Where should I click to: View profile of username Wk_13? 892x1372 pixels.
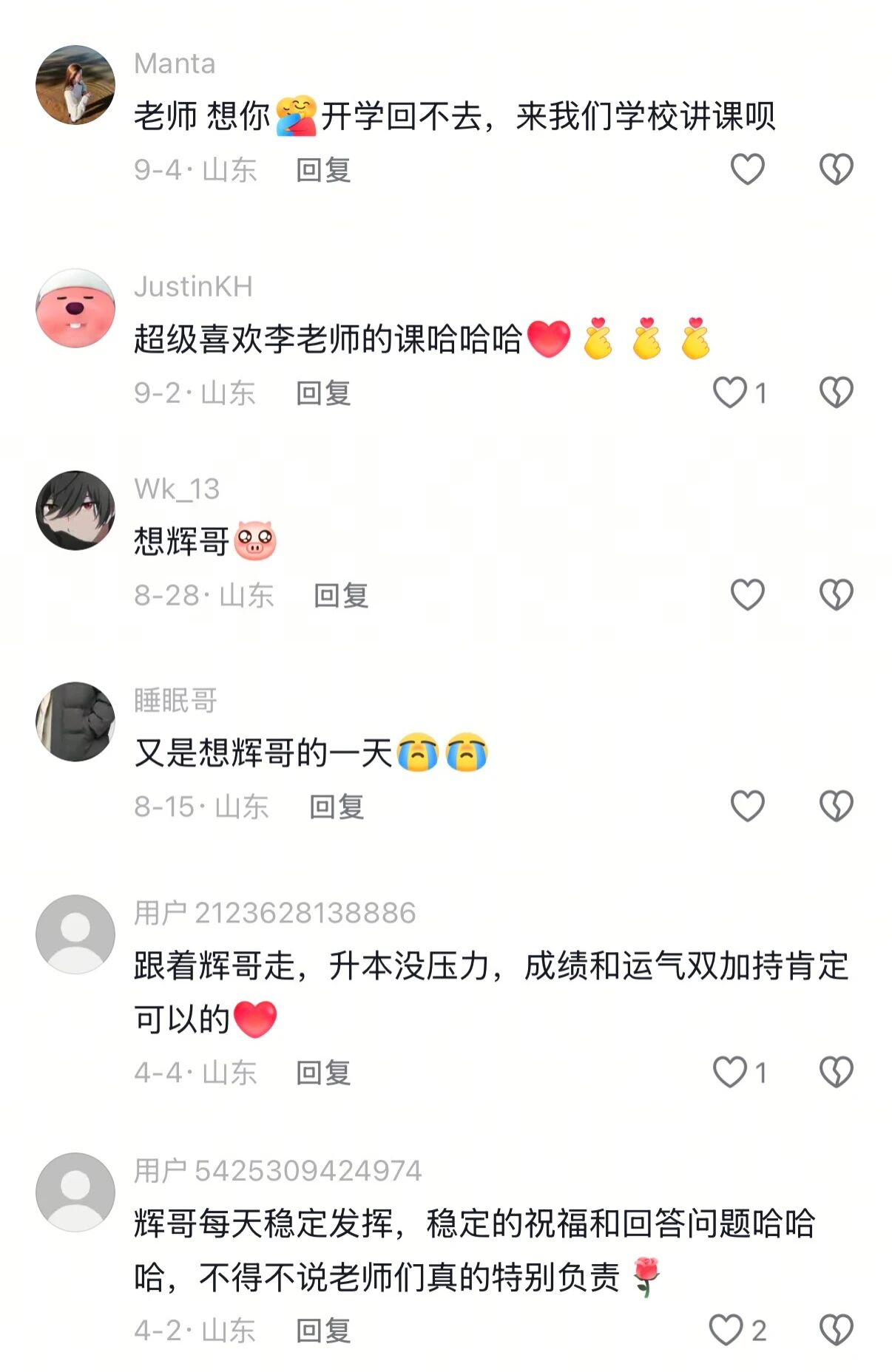coord(177,489)
